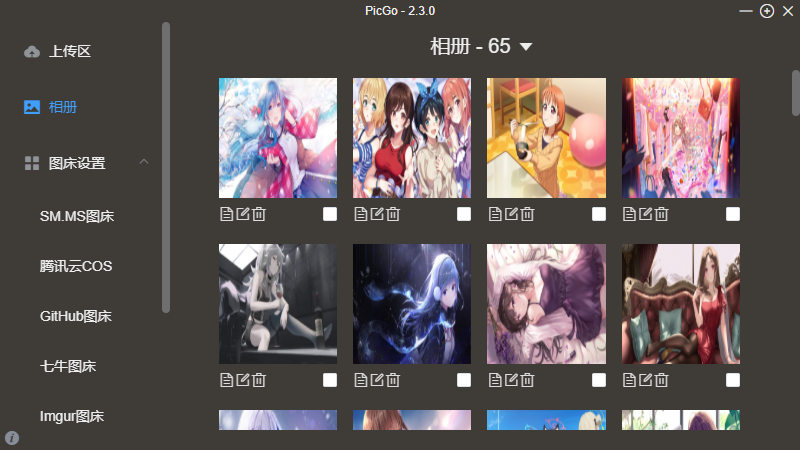
Task: Open the first blue-haired girl thumbnail
Action: (x=278, y=138)
